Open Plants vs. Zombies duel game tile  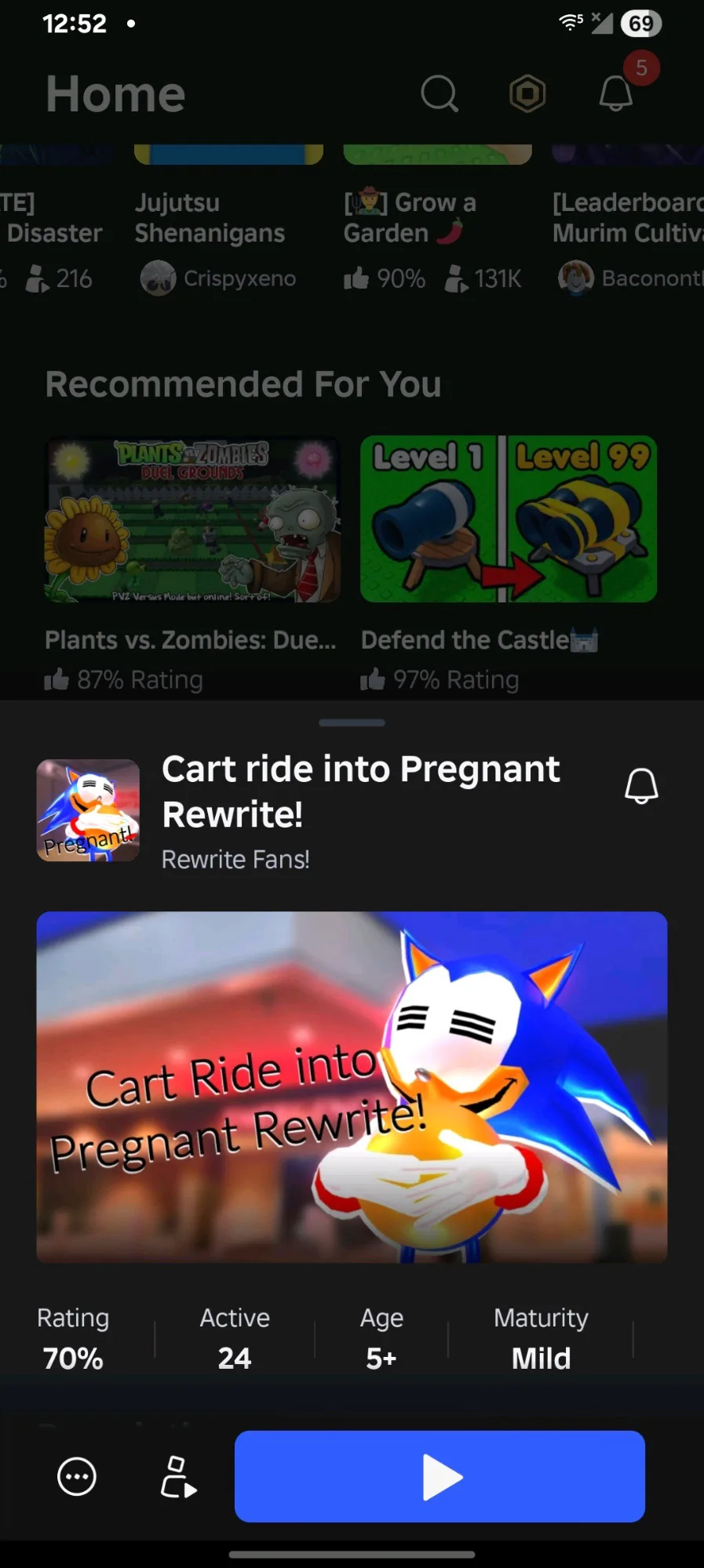(x=192, y=520)
